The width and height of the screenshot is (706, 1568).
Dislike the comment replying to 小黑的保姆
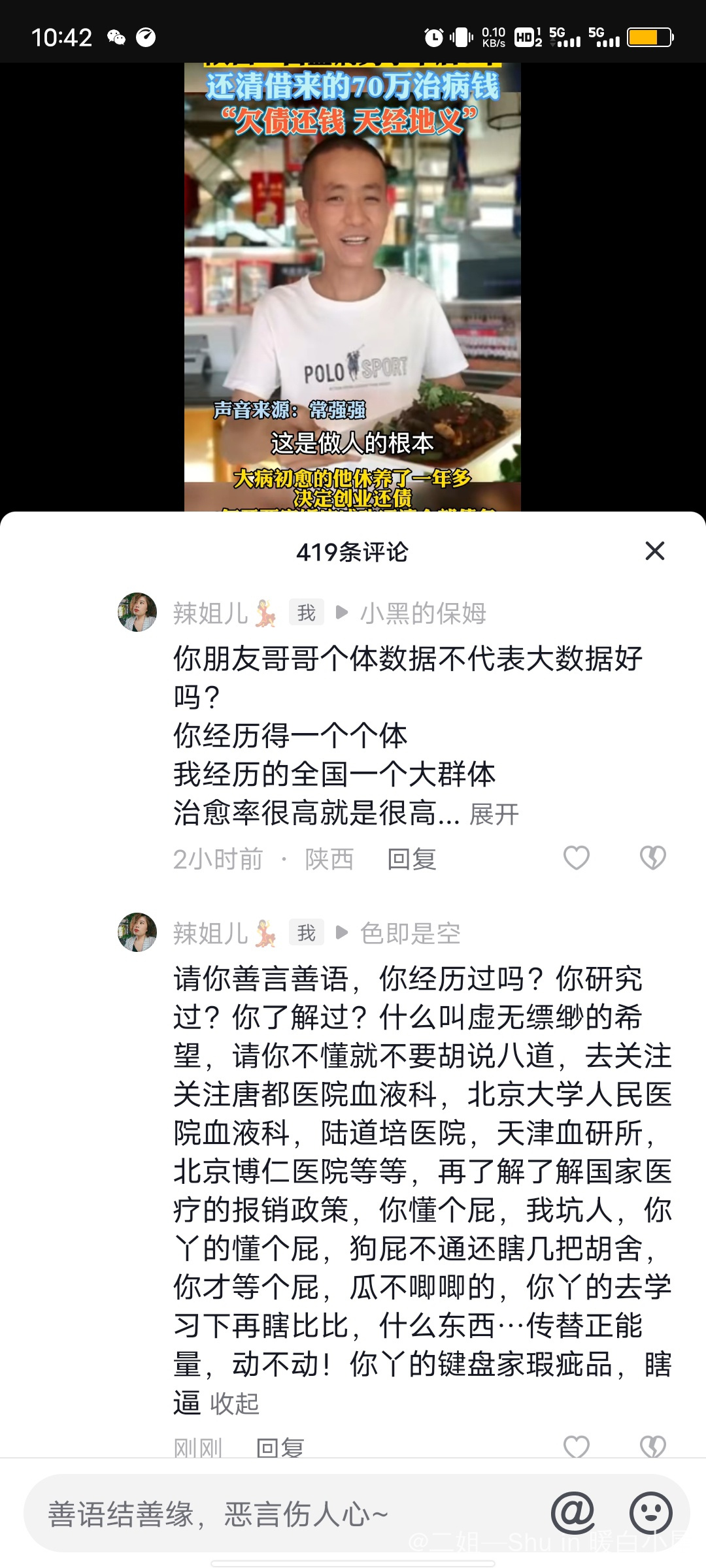coord(652,858)
